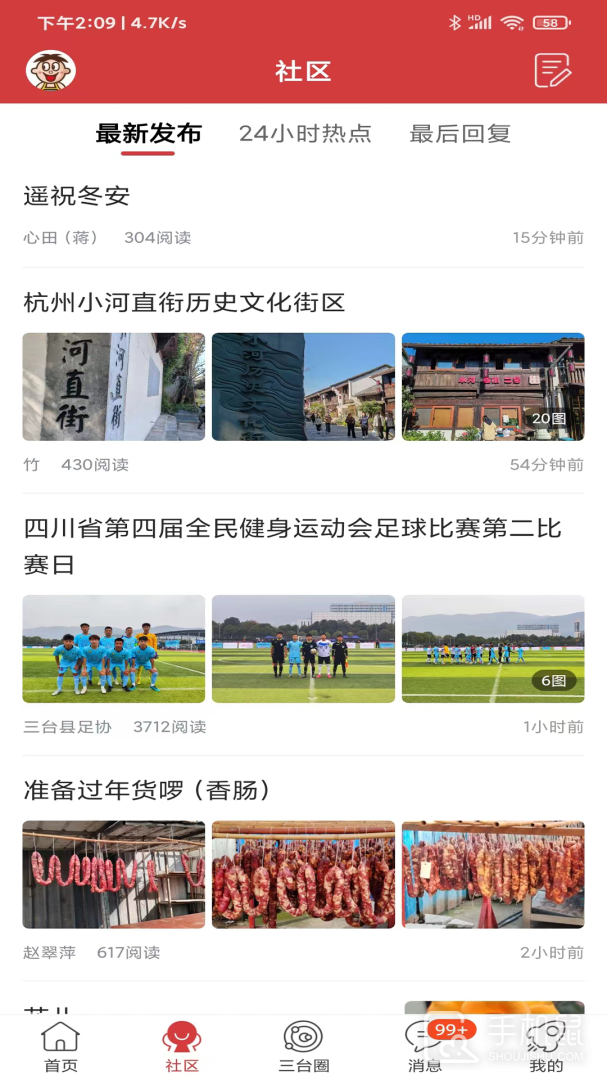Compose a new community post
The height and width of the screenshot is (1080, 607).
pos(552,70)
